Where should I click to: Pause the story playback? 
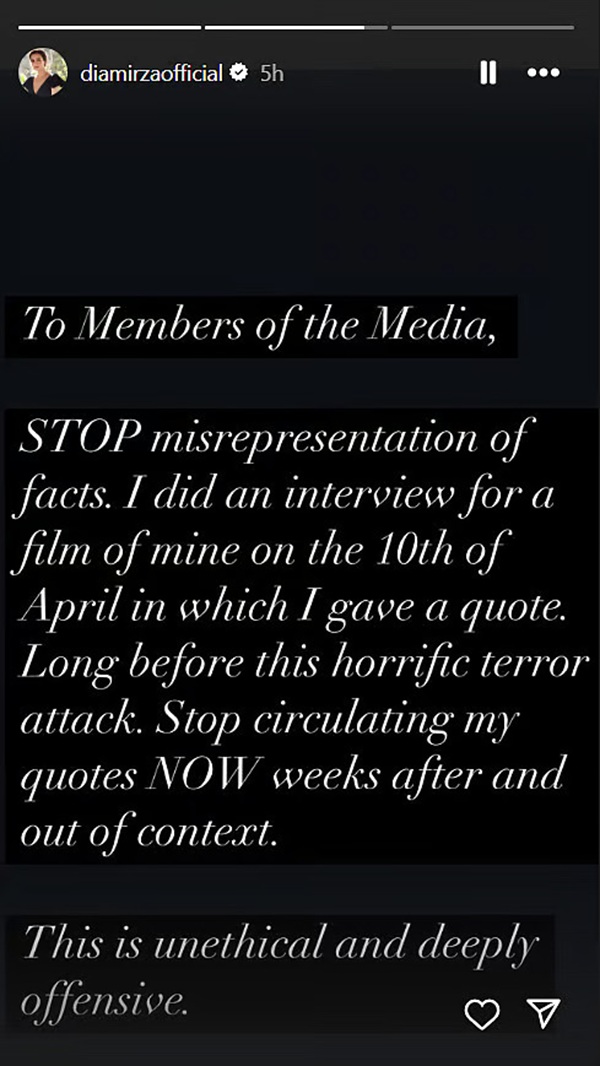[488, 73]
